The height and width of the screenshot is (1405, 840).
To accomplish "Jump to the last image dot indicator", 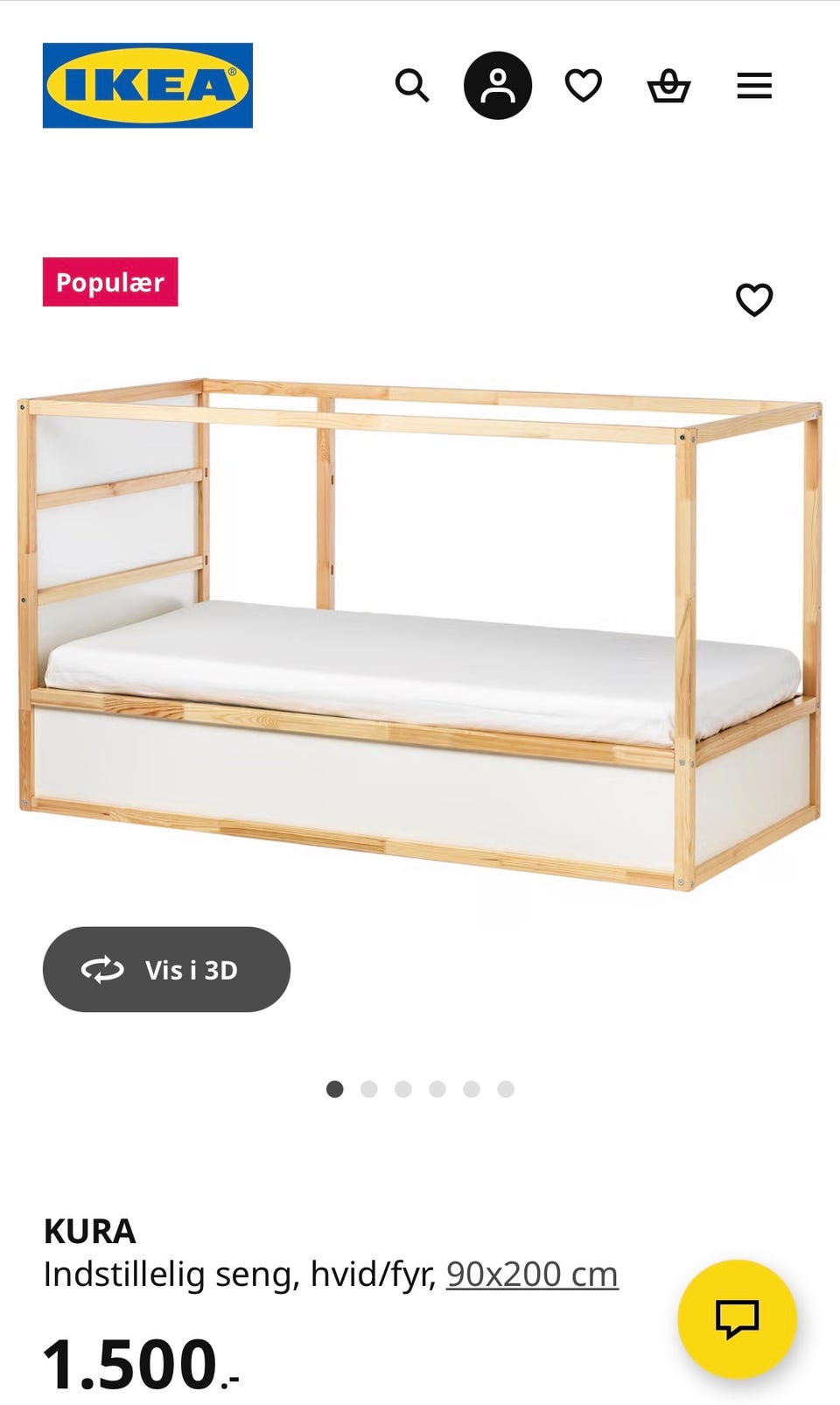I will [505, 1088].
